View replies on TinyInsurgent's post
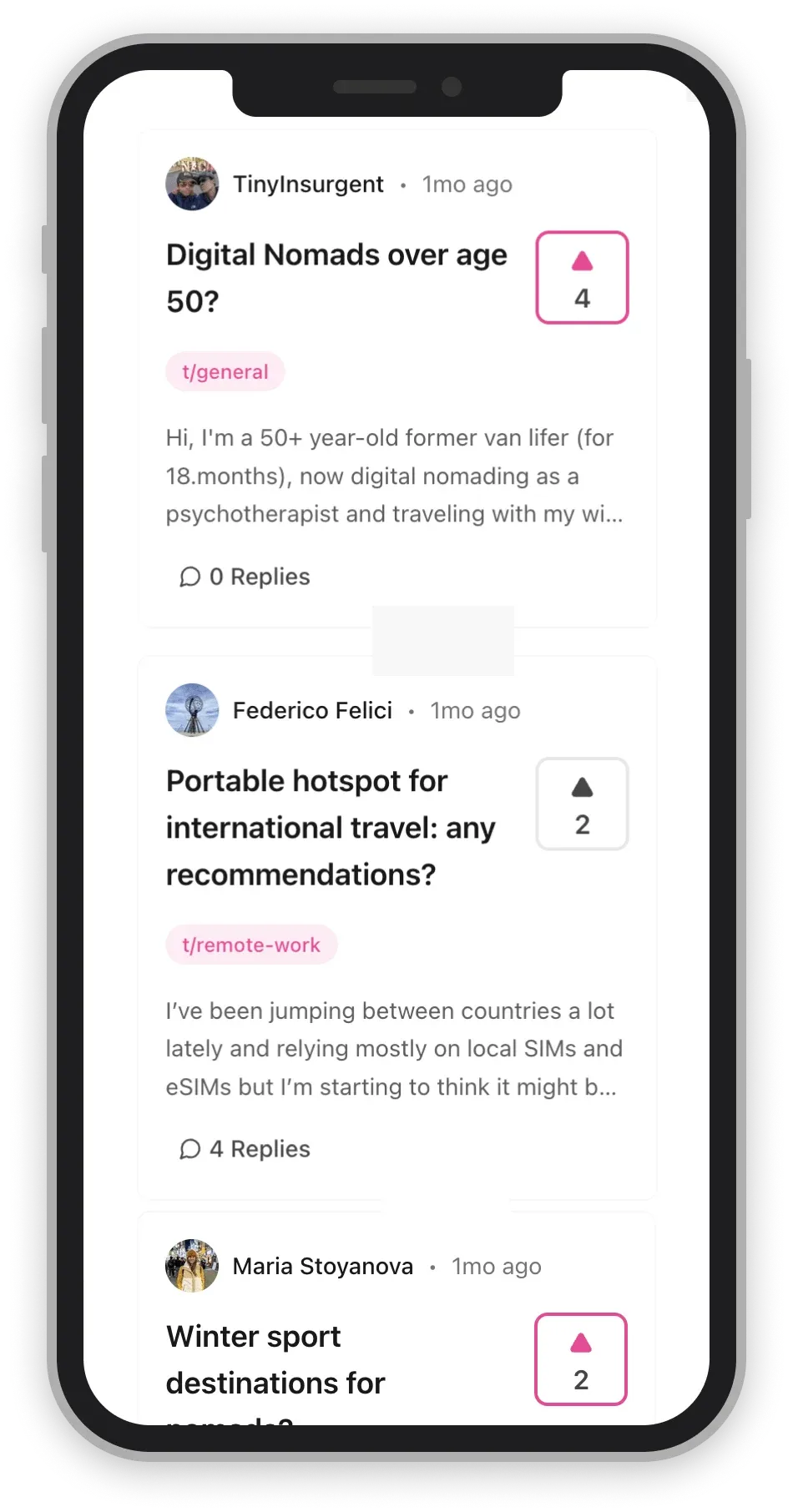793x1512 pixels. 245,577
